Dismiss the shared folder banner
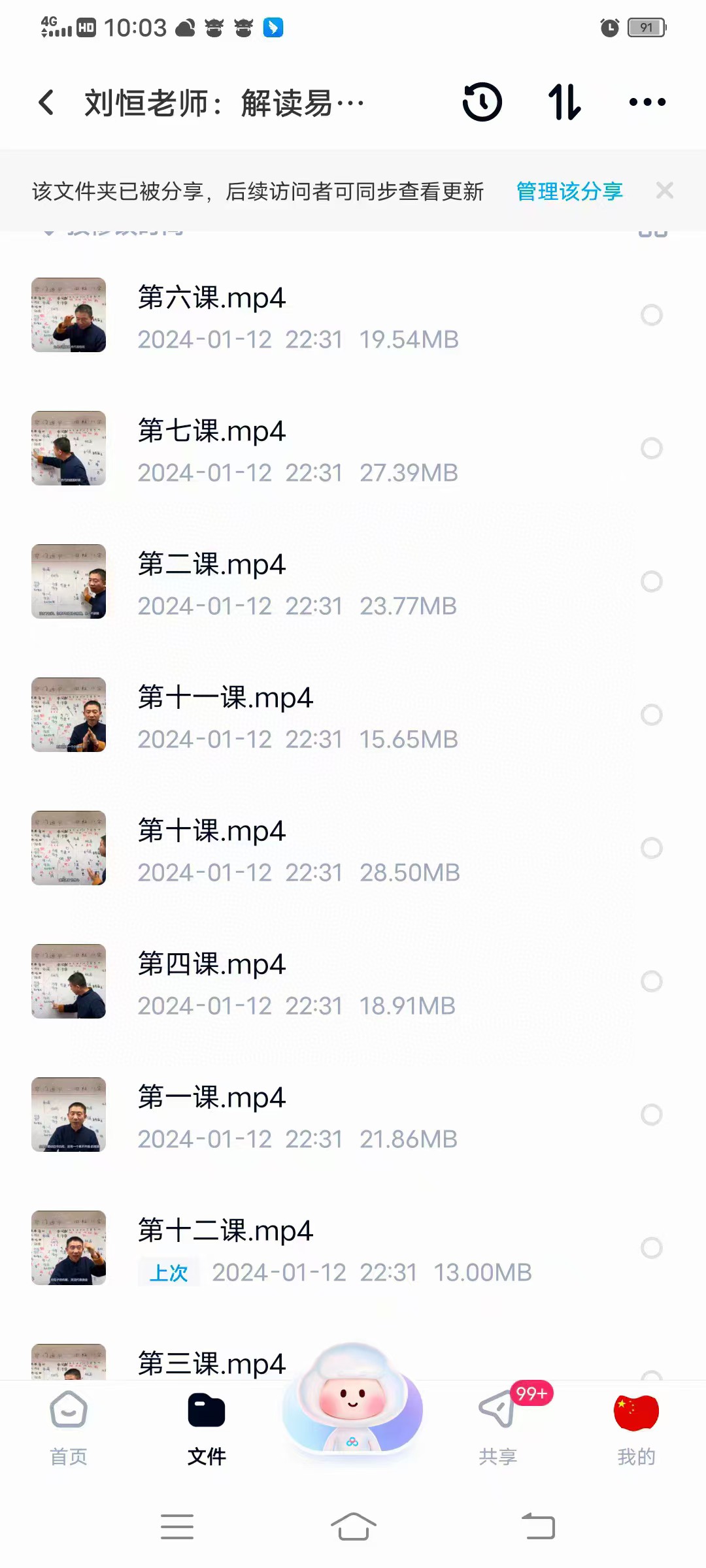This screenshot has height=1568, width=706. [665, 191]
